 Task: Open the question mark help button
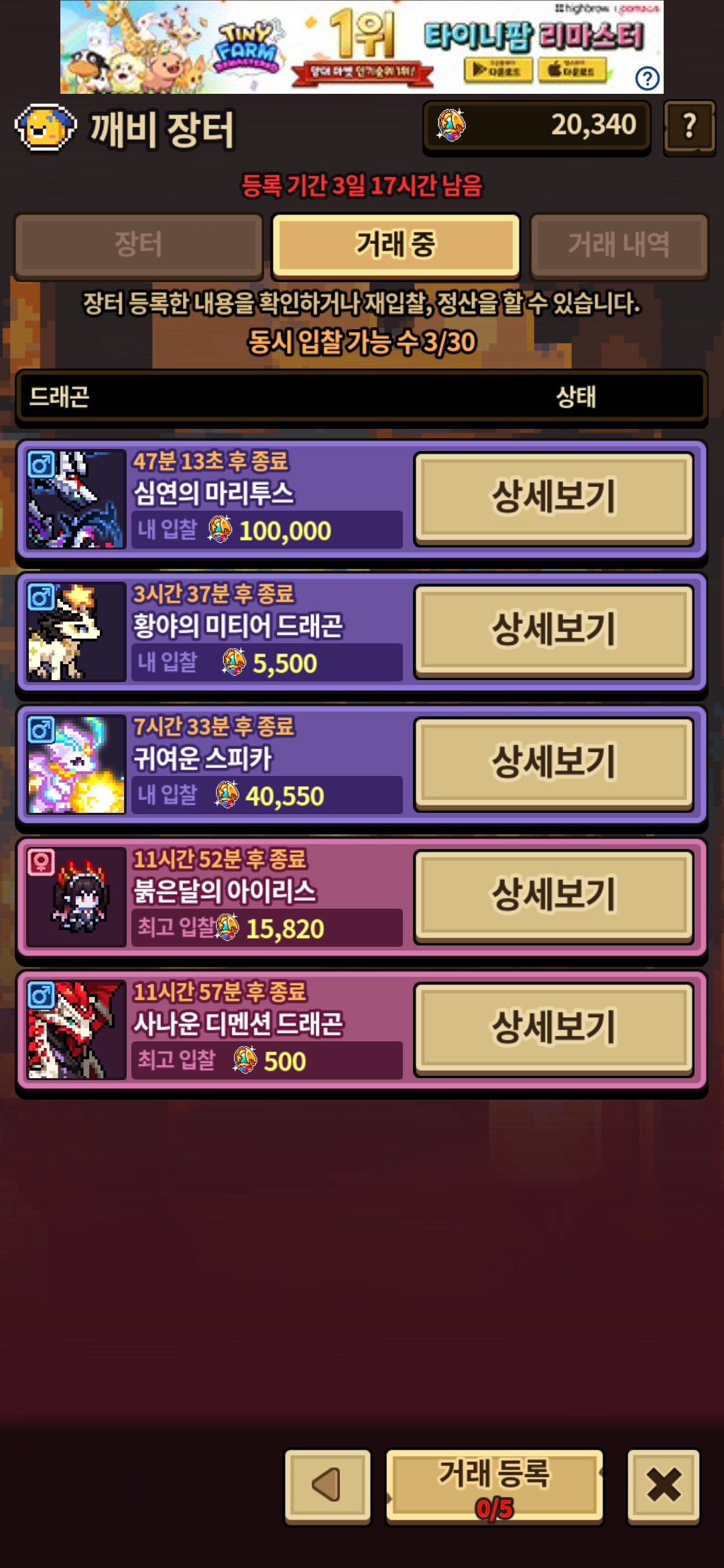pyautogui.click(x=689, y=127)
